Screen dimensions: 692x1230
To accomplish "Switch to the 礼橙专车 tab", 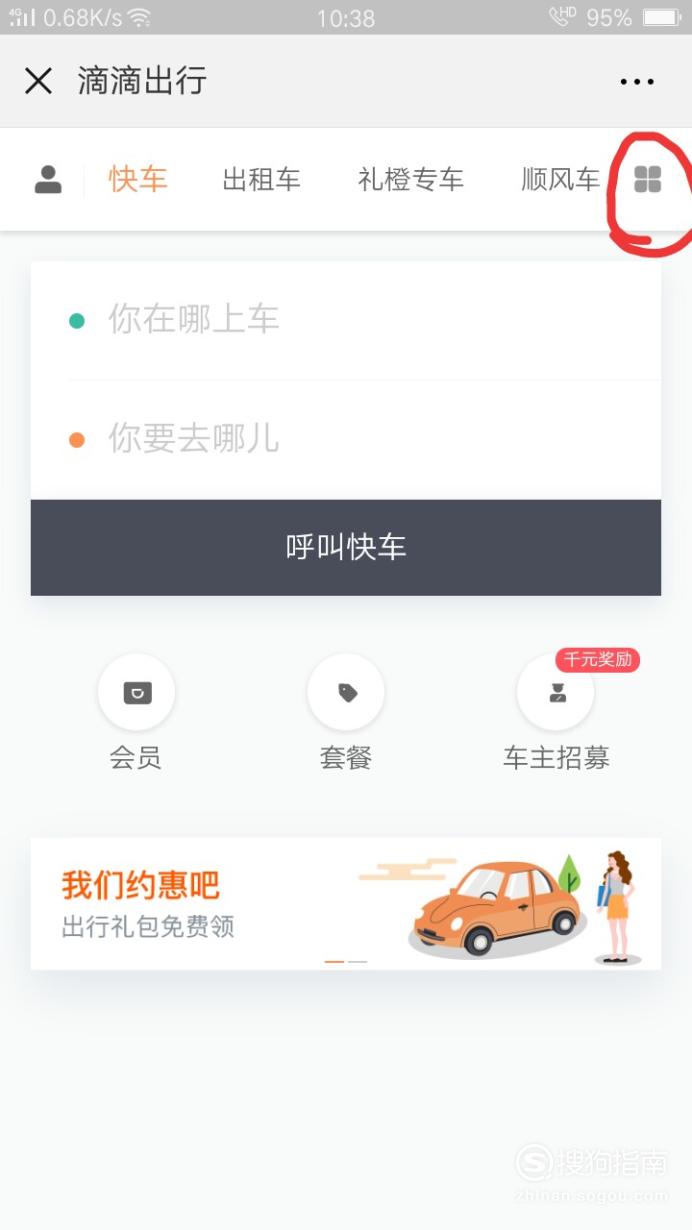I will [x=411, y=180].
